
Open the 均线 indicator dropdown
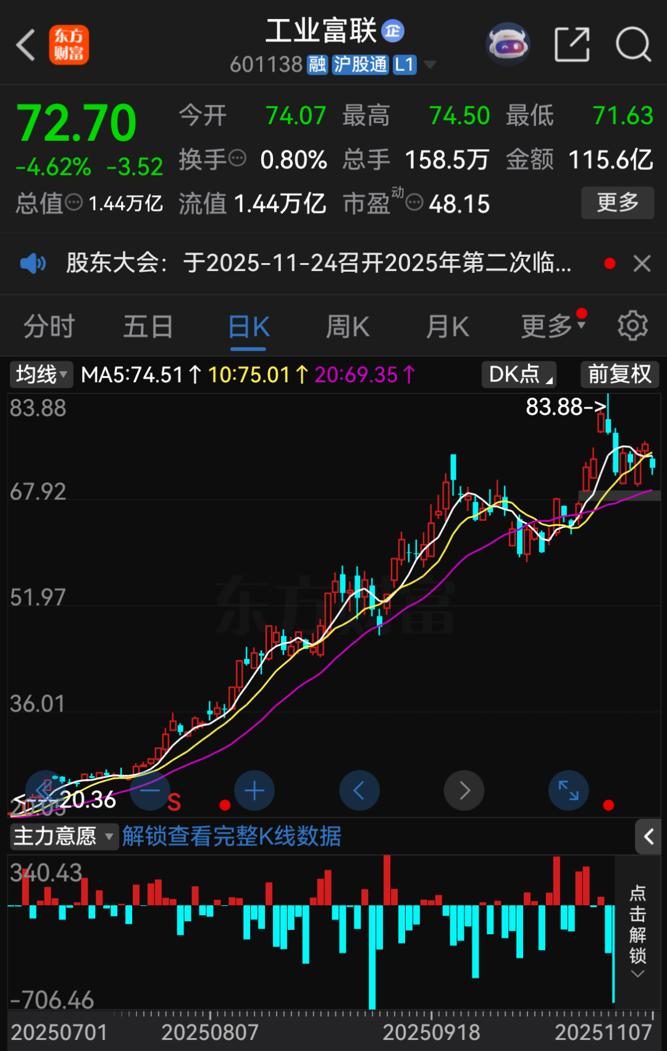pyautogui.click(x=41, y=375)
